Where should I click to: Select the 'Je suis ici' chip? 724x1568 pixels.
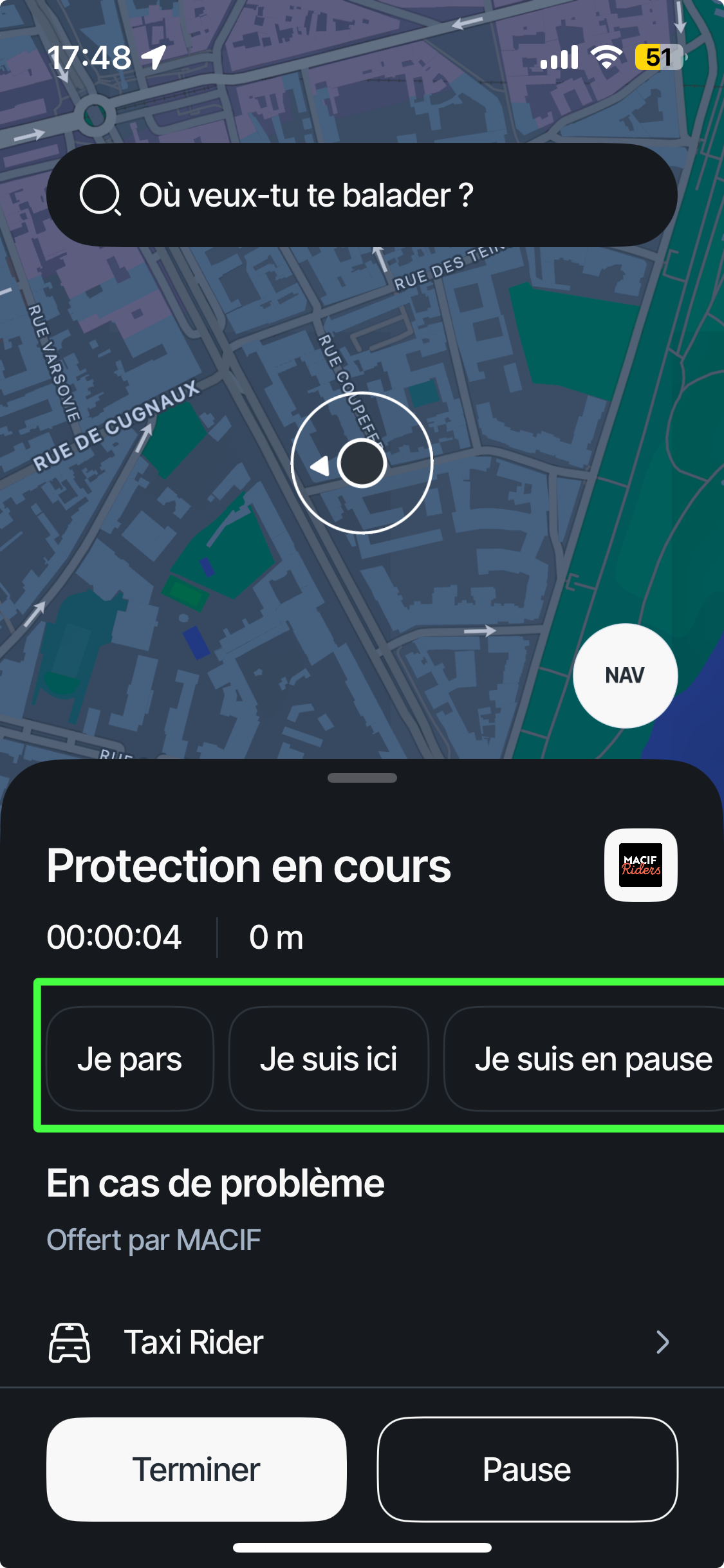tap(329, 1059)
